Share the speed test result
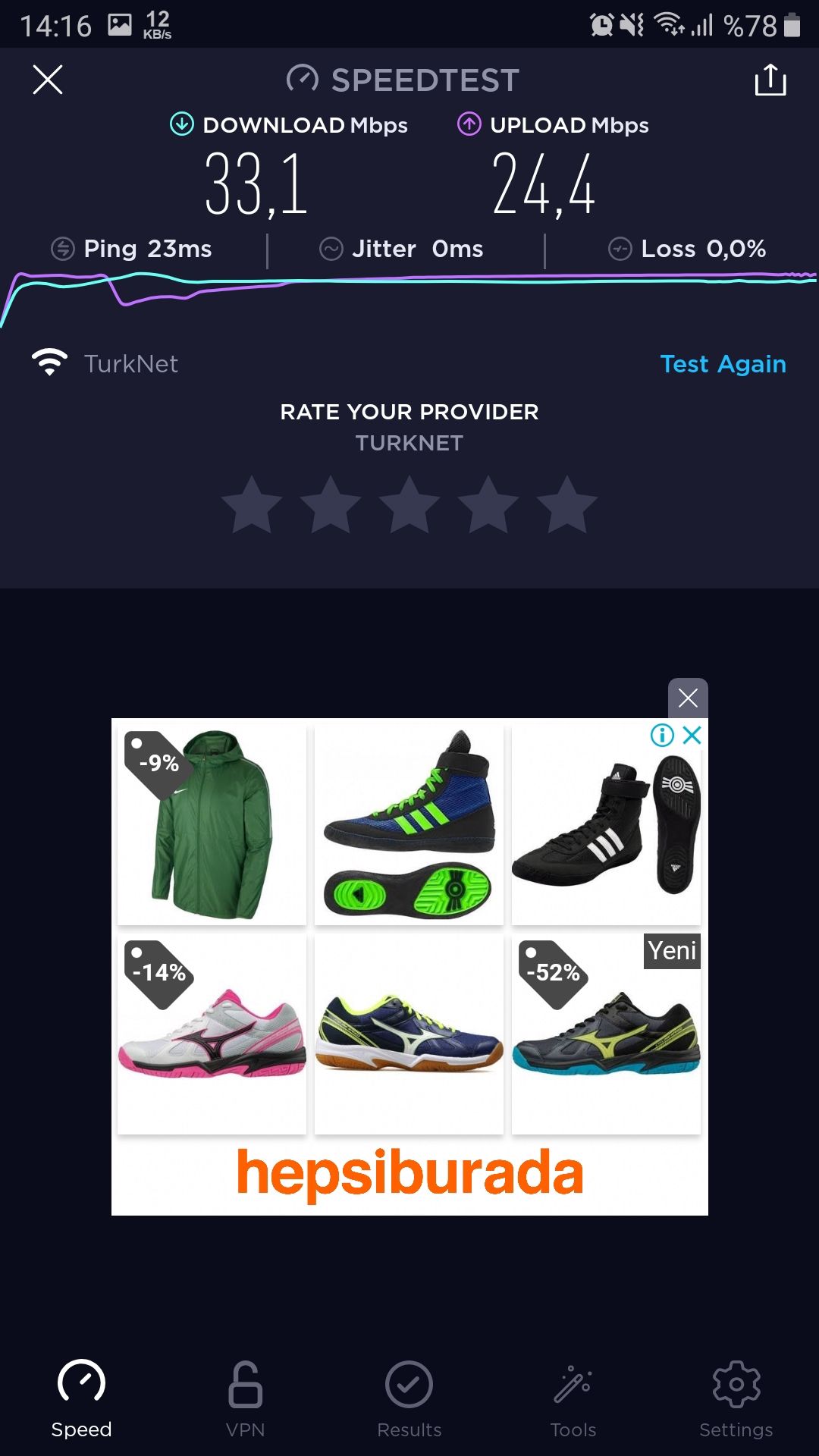 click(x=770, y=80)
